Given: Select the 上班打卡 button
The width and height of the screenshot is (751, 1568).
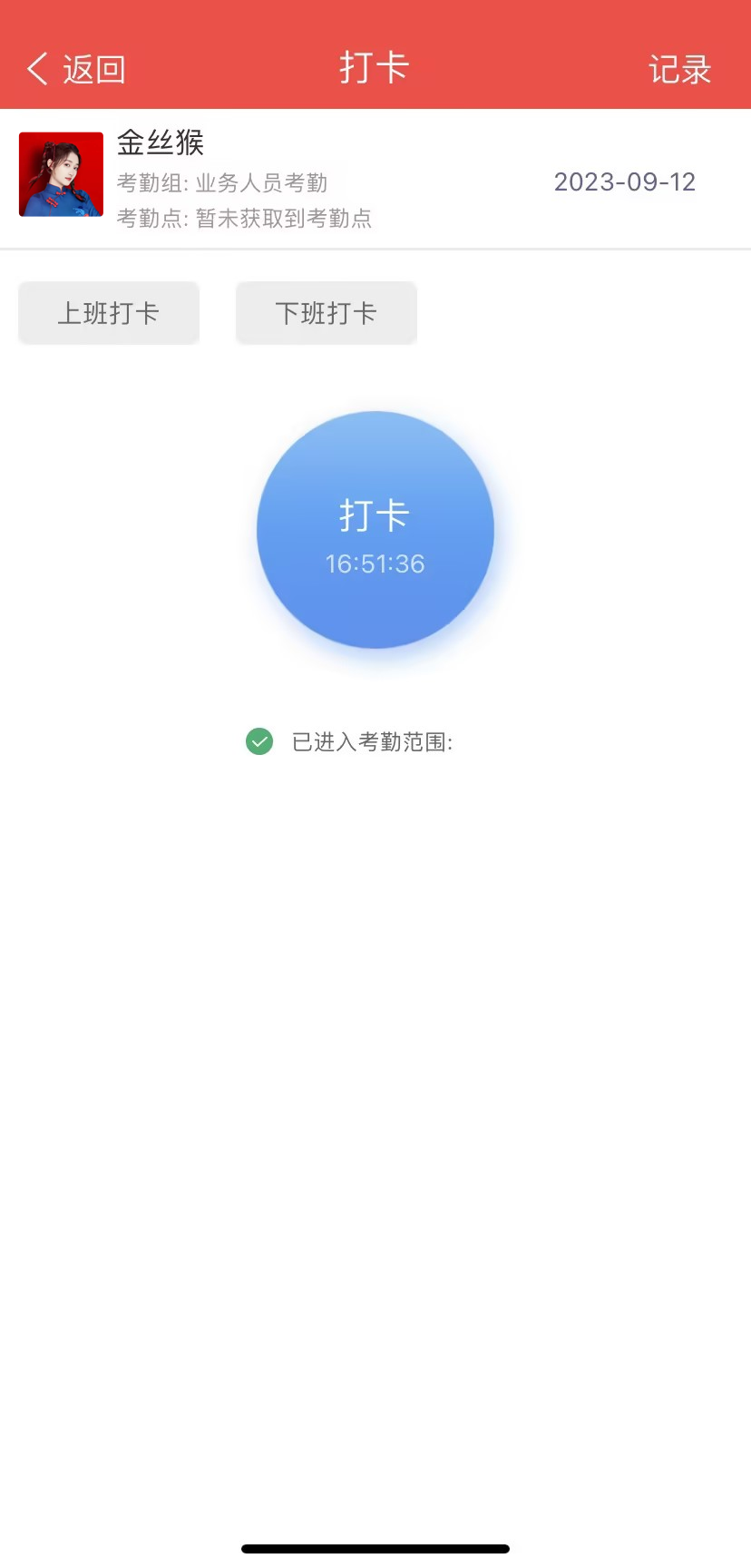Looking at the screenshot, I should click(109, 313).
